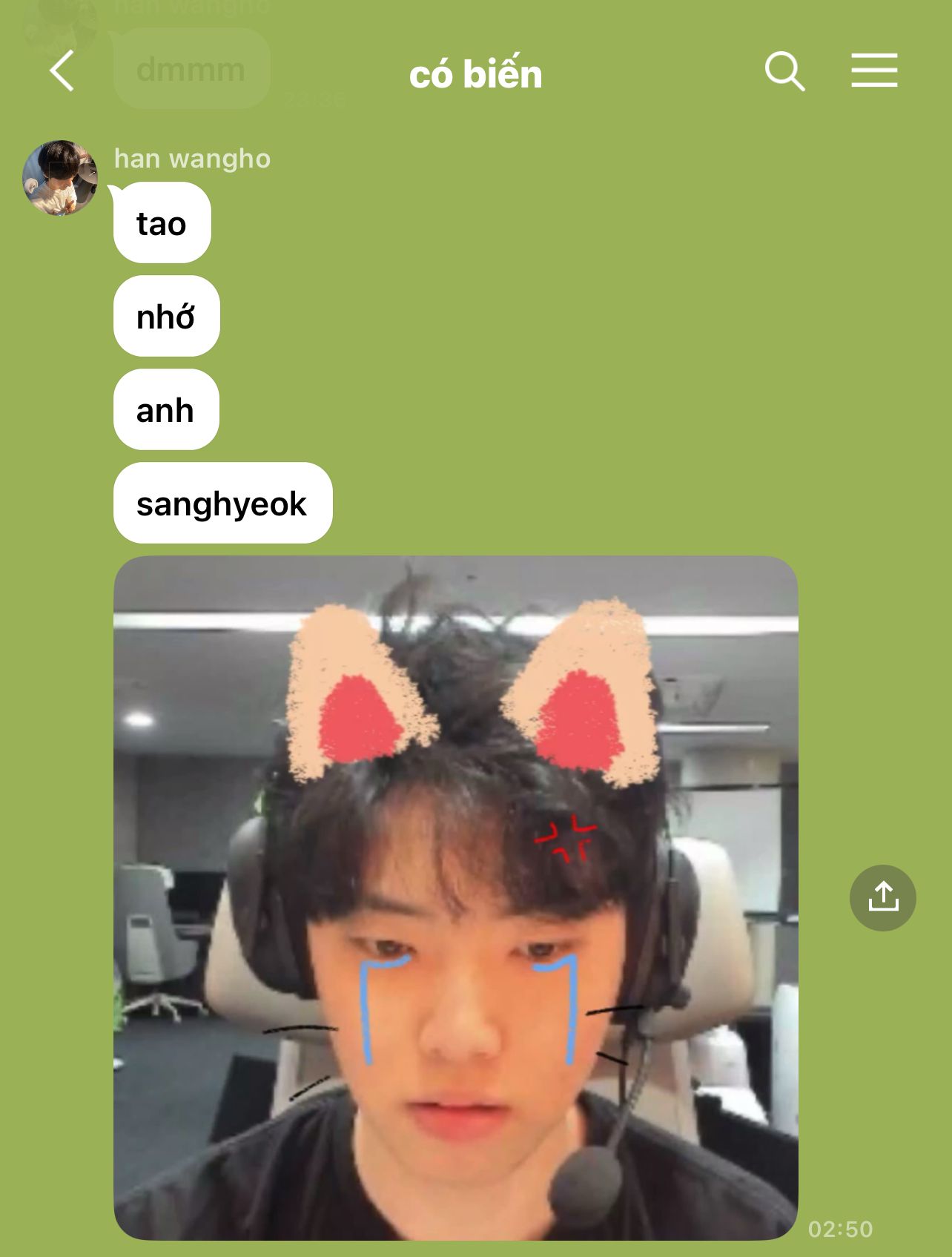Go back from the có biến chat

pyautogui.click(x=62, y=71)
